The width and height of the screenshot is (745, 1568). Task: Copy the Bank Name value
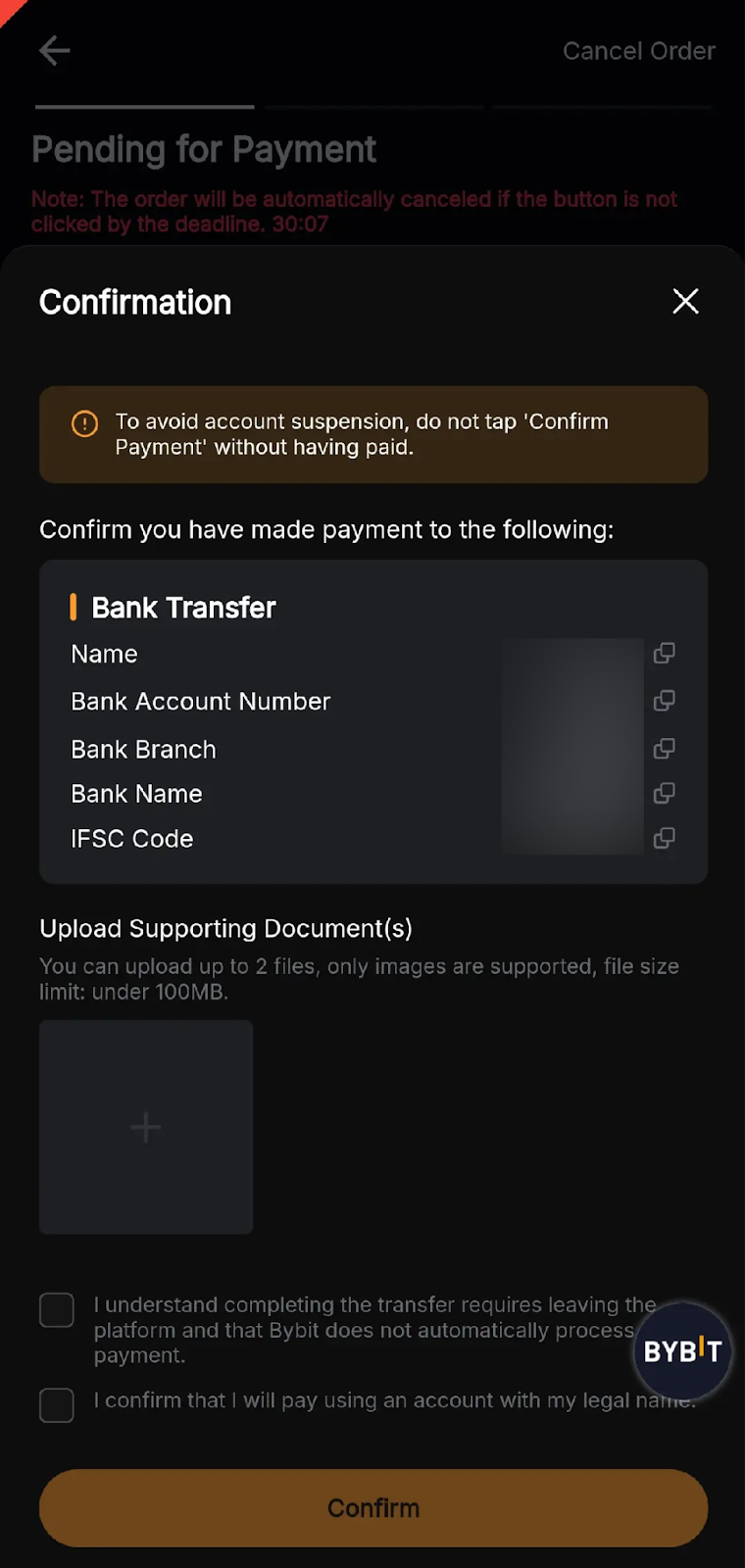664,793
